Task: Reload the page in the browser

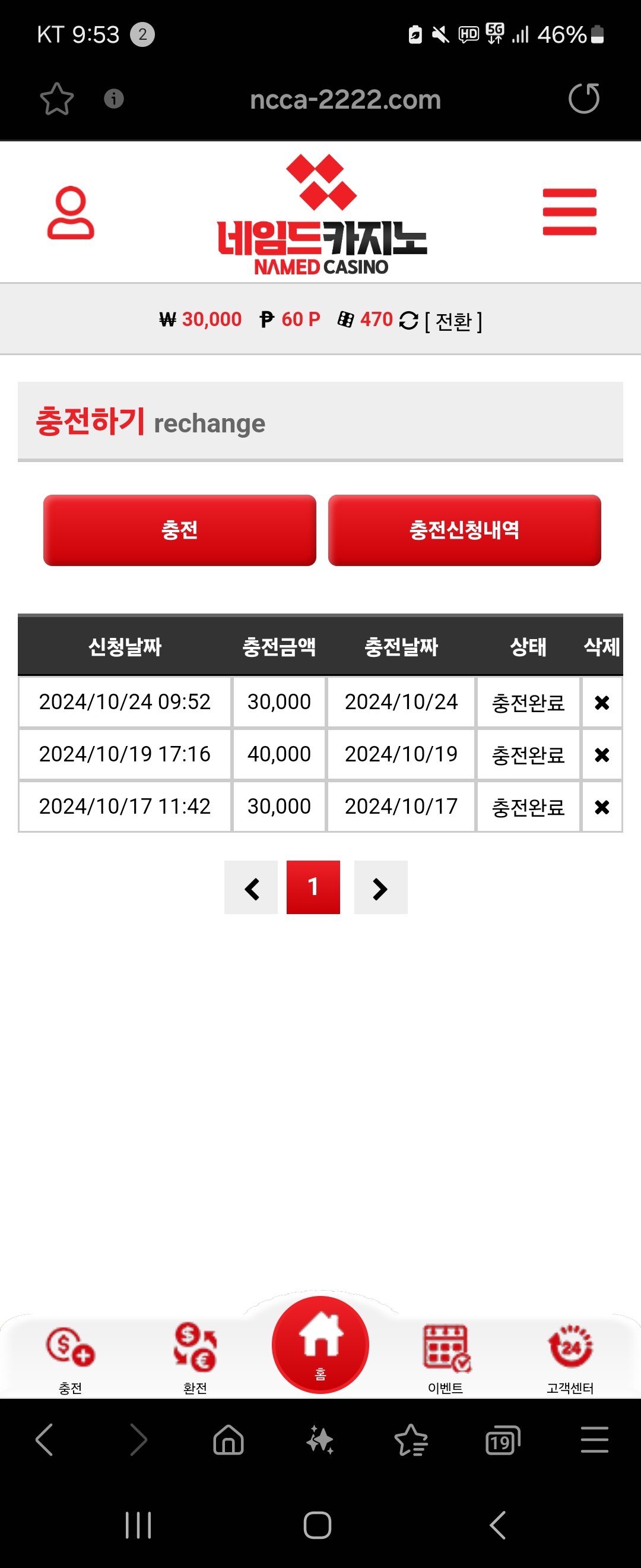Action: point(584,99)
